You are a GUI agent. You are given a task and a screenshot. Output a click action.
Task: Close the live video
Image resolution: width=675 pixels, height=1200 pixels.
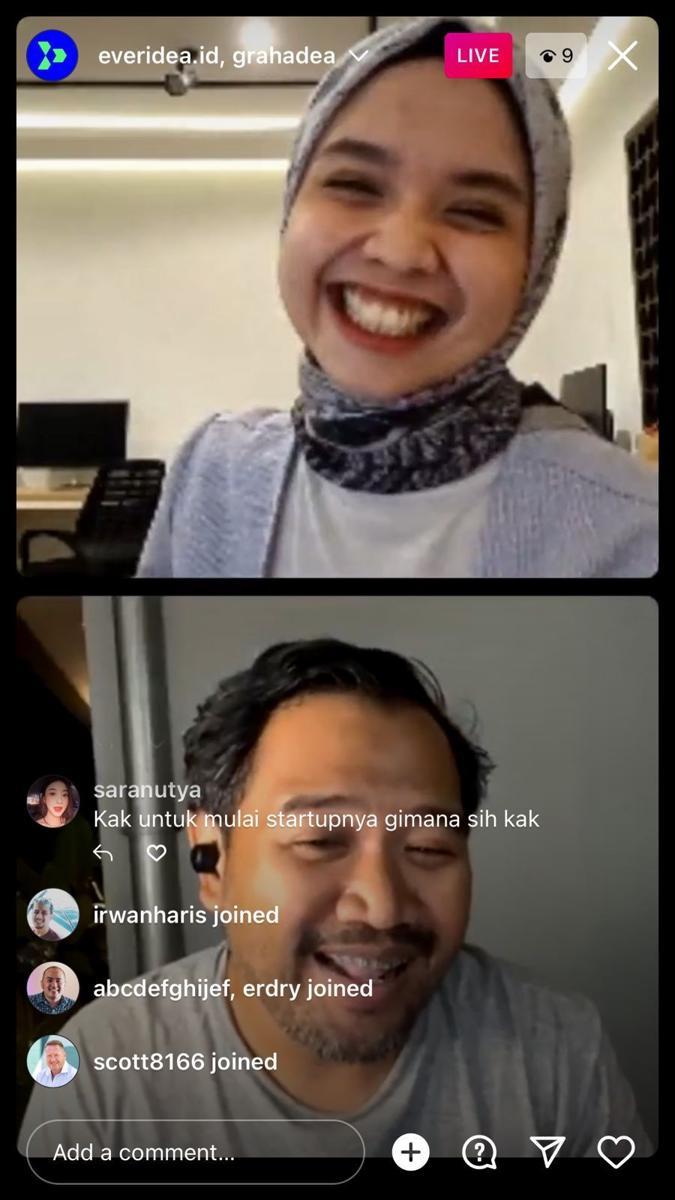point(622,56)
